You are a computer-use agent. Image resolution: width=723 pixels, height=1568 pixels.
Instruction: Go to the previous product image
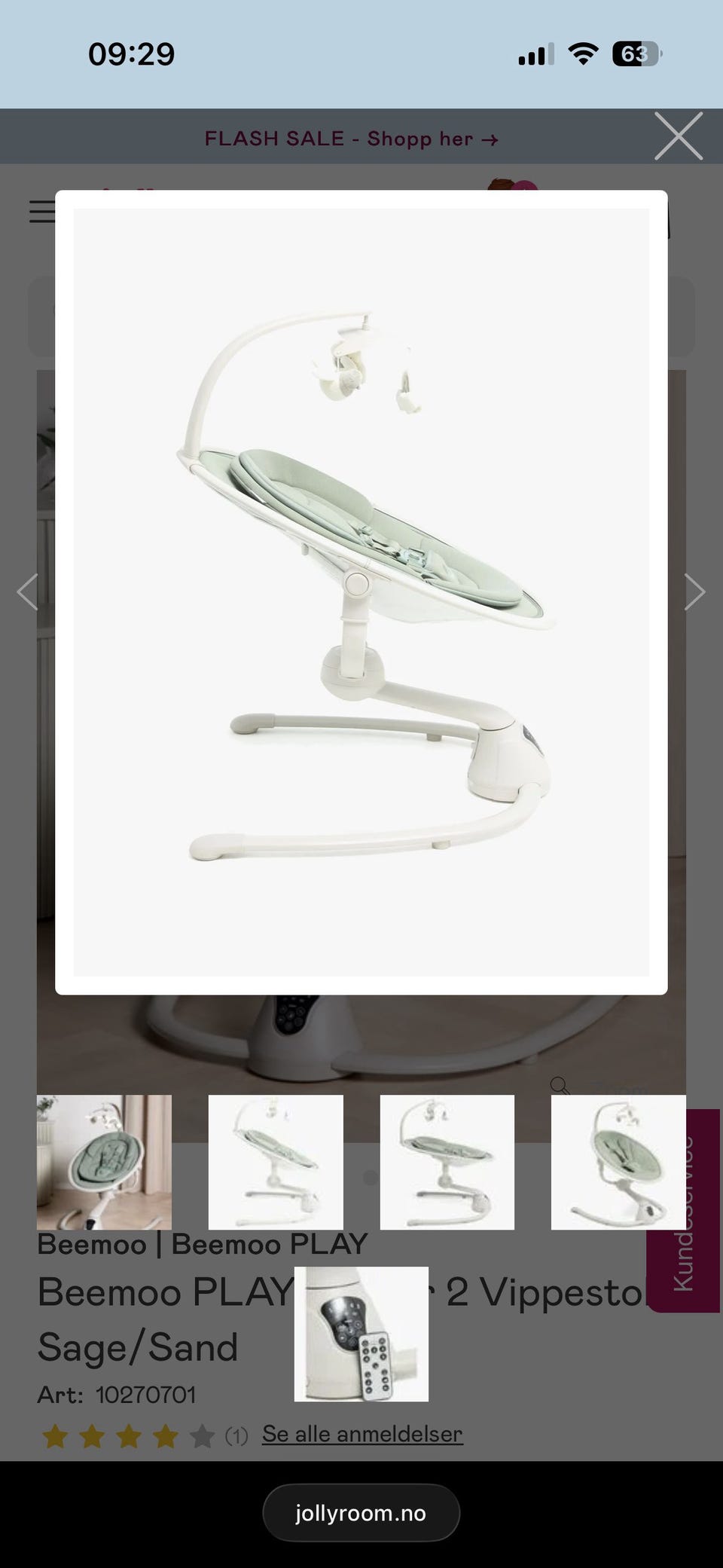pos(28,591)
